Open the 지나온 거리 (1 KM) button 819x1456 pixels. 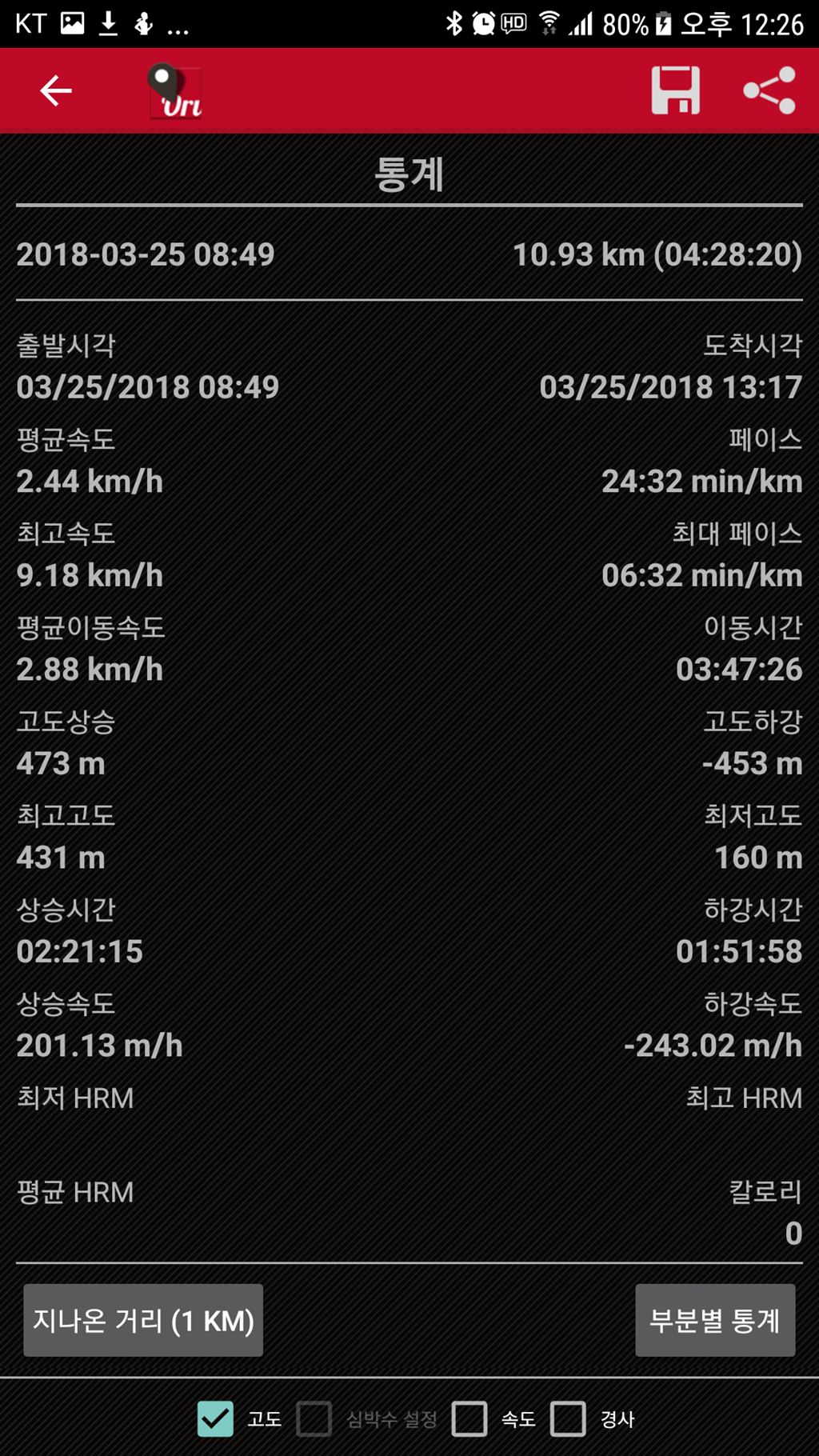point(143,1320)
